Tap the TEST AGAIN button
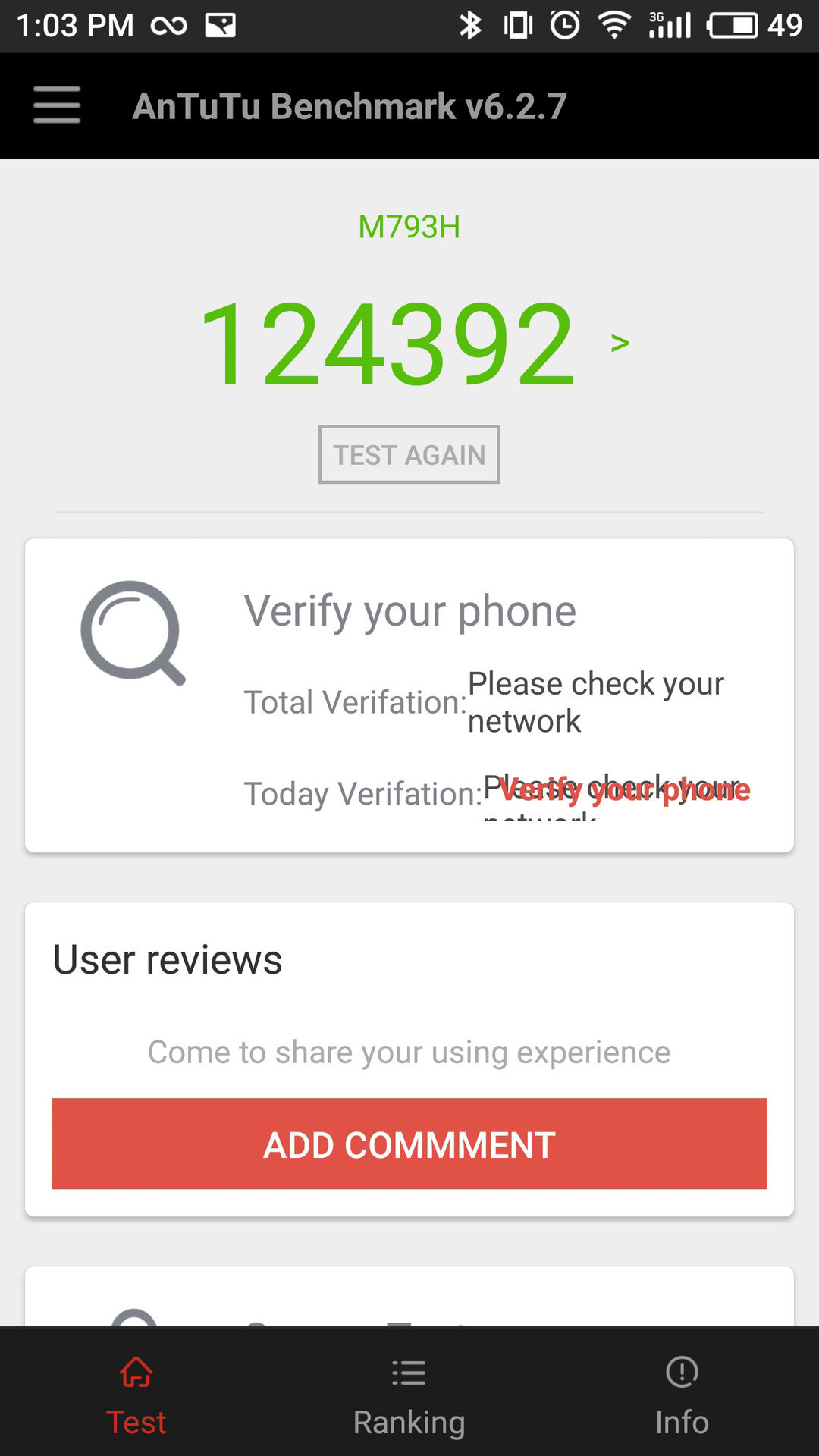The width and height of the screenshot is (819, 1456). point(409,454)
